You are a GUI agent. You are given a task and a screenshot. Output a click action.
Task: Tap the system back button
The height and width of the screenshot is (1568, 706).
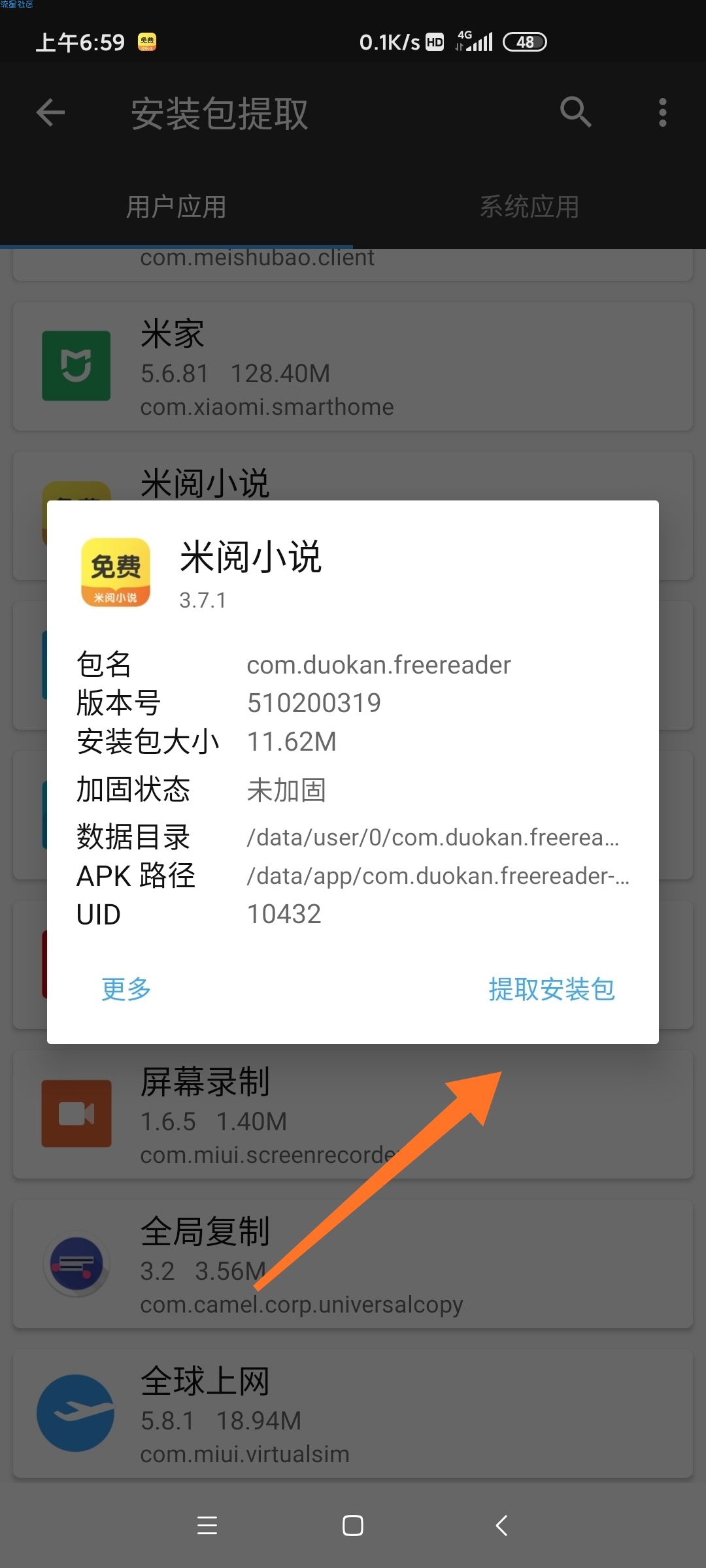(501, 1526)
